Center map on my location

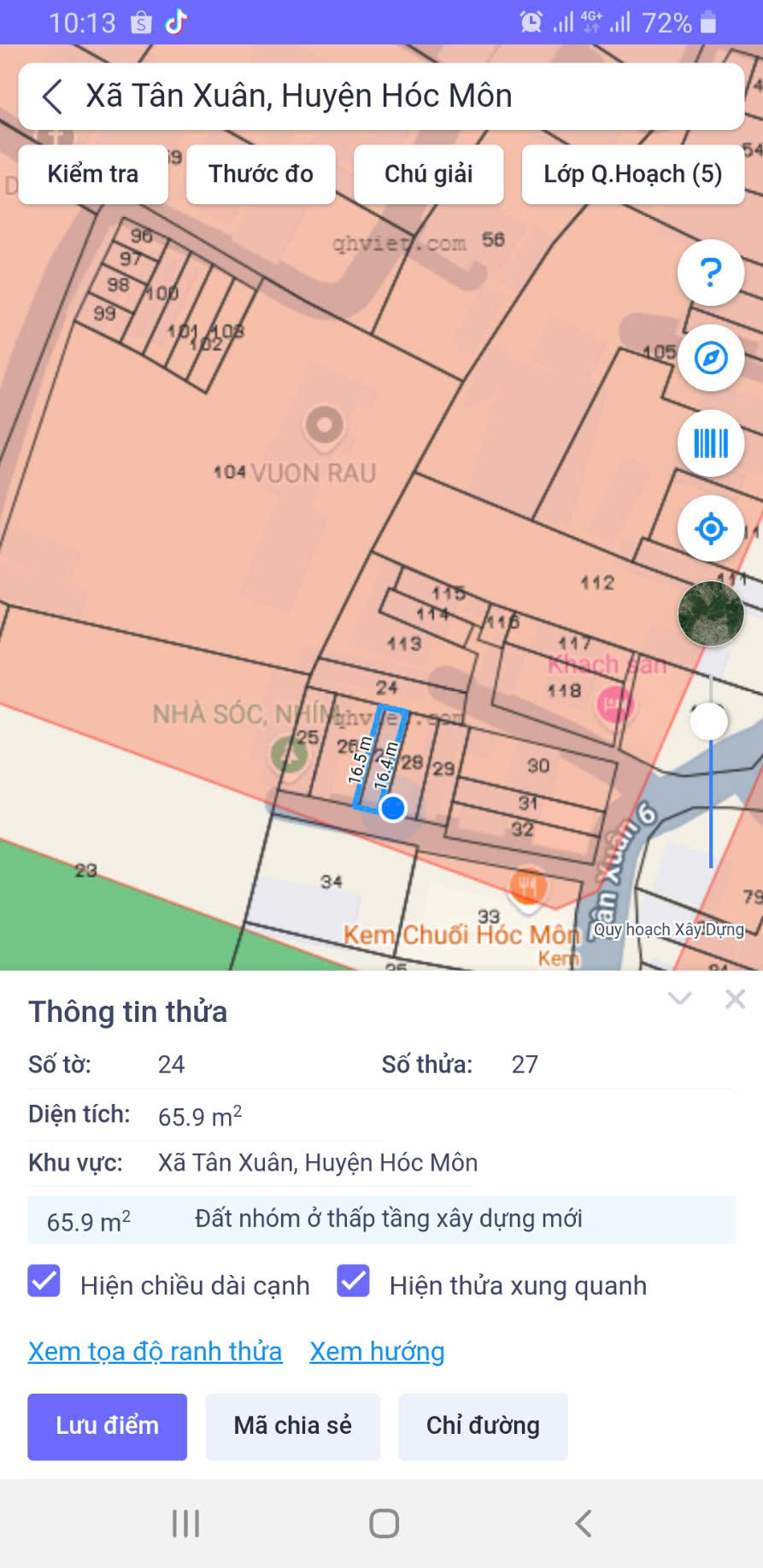710,529
